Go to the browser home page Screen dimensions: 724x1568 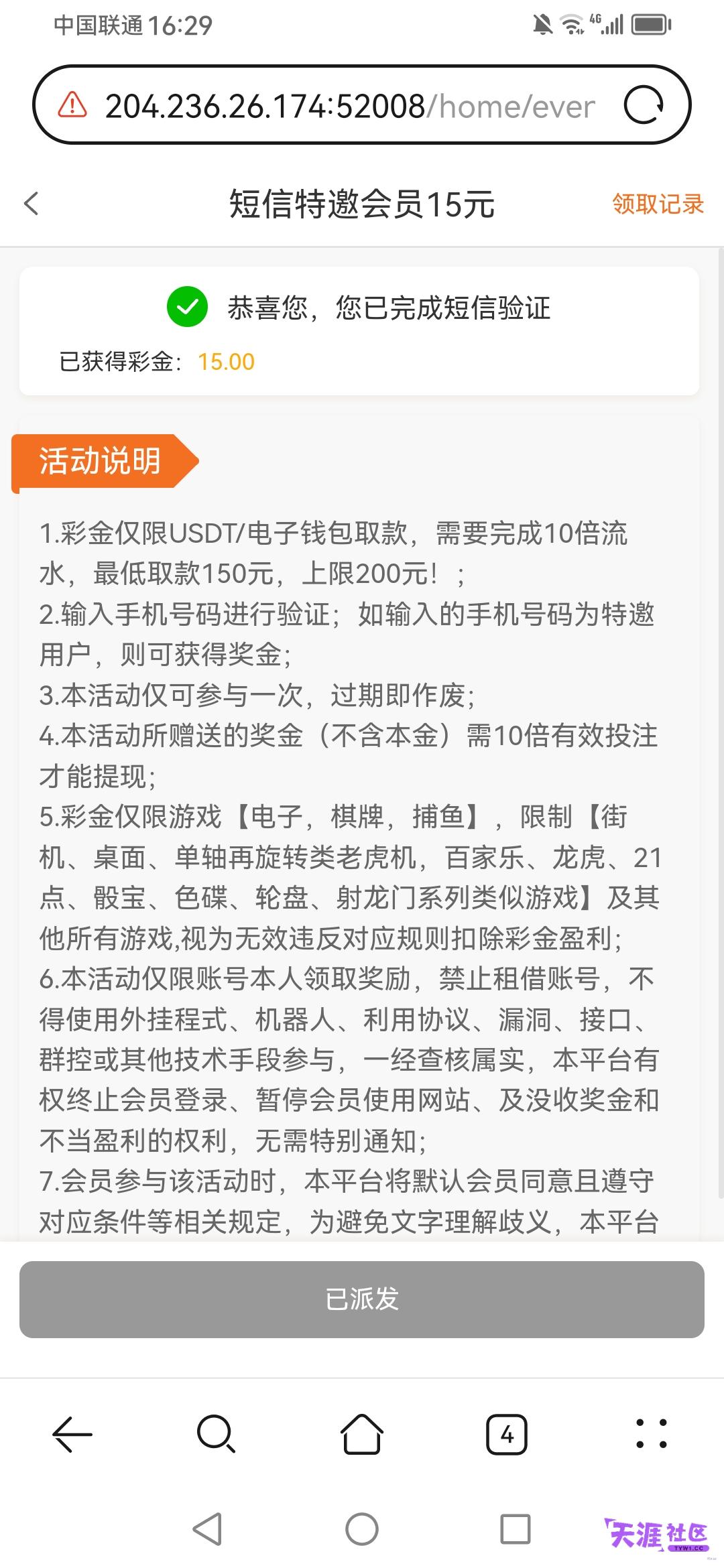(x=362, y=1434)
